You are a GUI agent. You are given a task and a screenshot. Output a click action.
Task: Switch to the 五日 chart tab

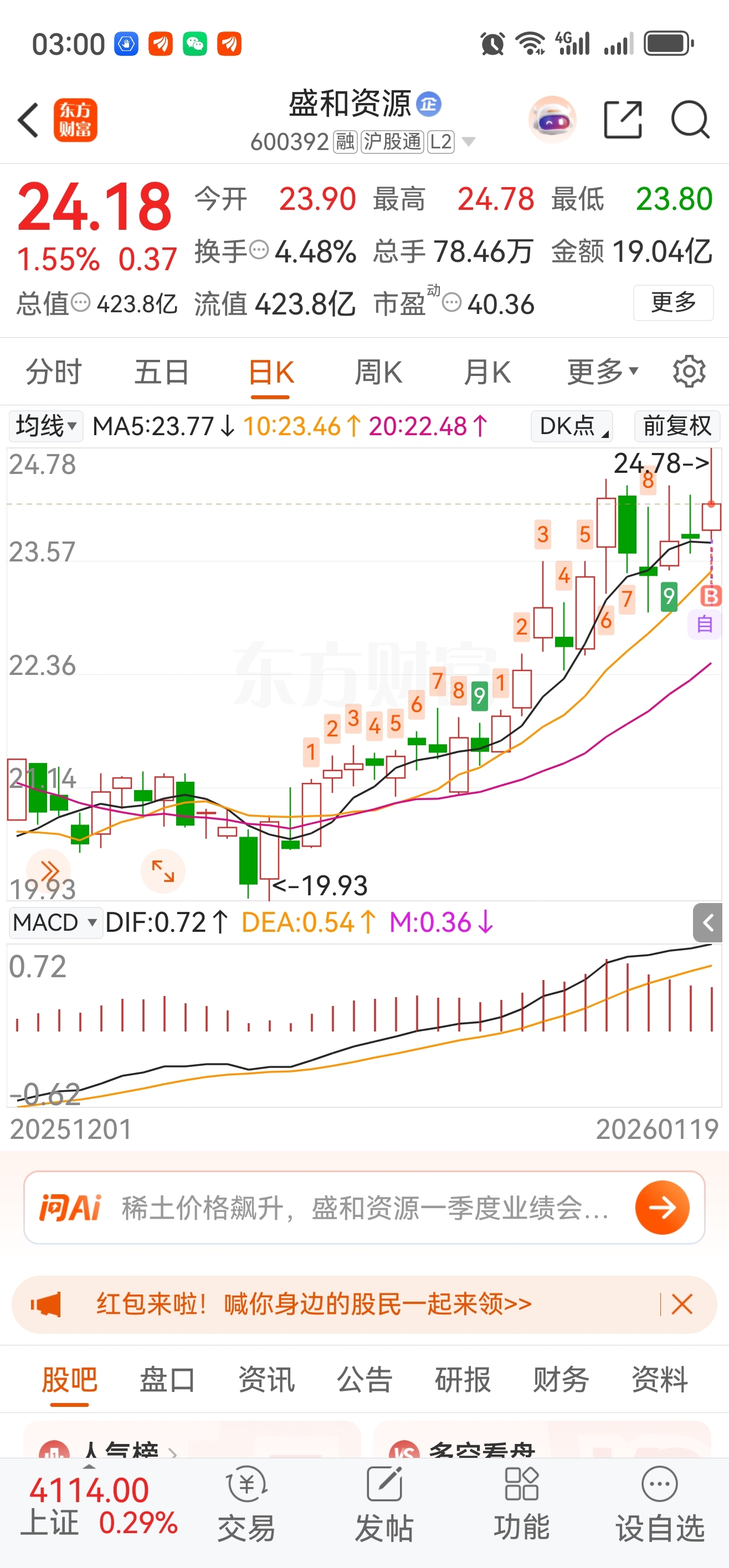pyautogui.click(x=161, y=372)
